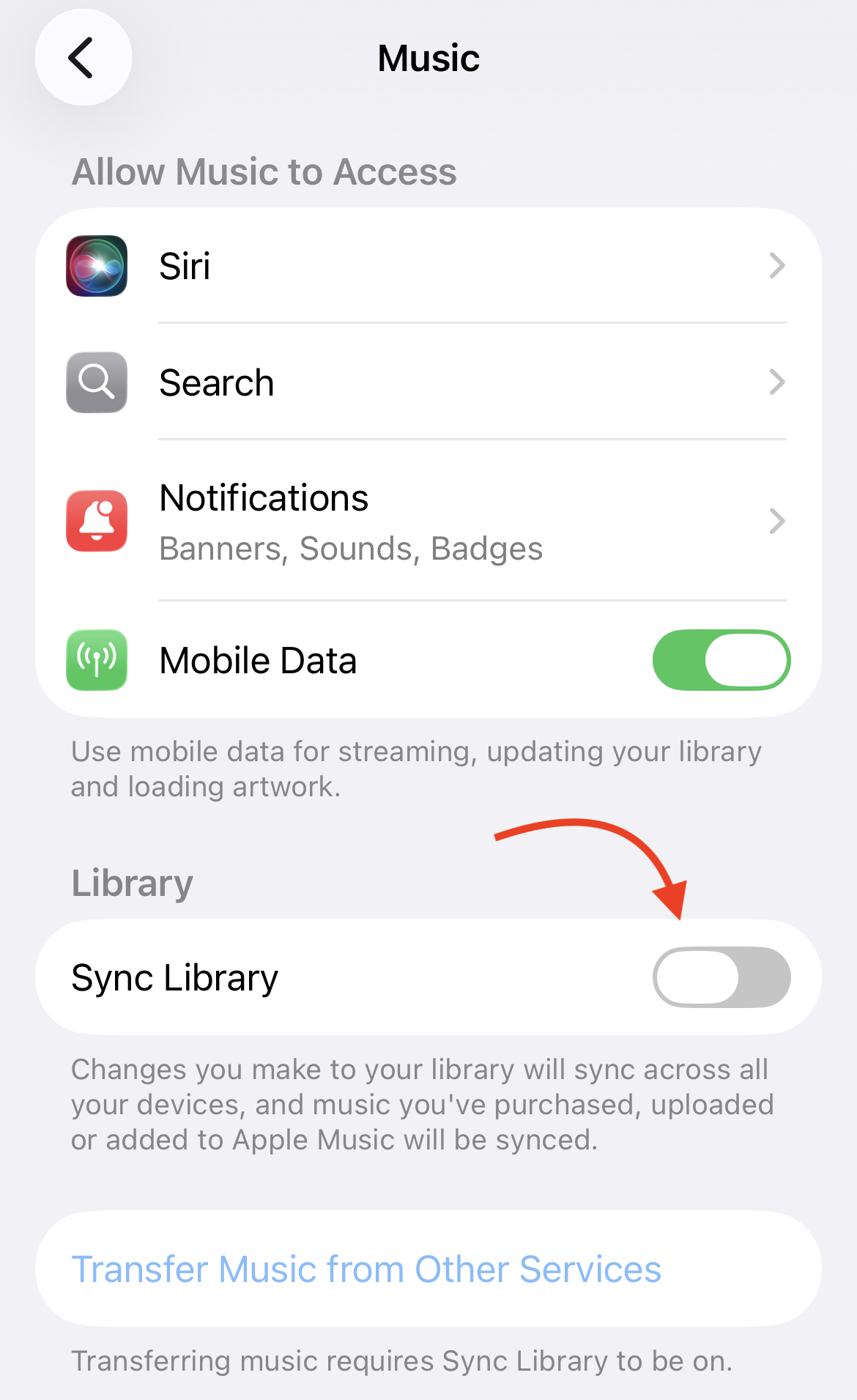Image resolution: width=857 pixels, height=1400 pixels.
Task: Select the Music header title
Action: coord(428,57)
